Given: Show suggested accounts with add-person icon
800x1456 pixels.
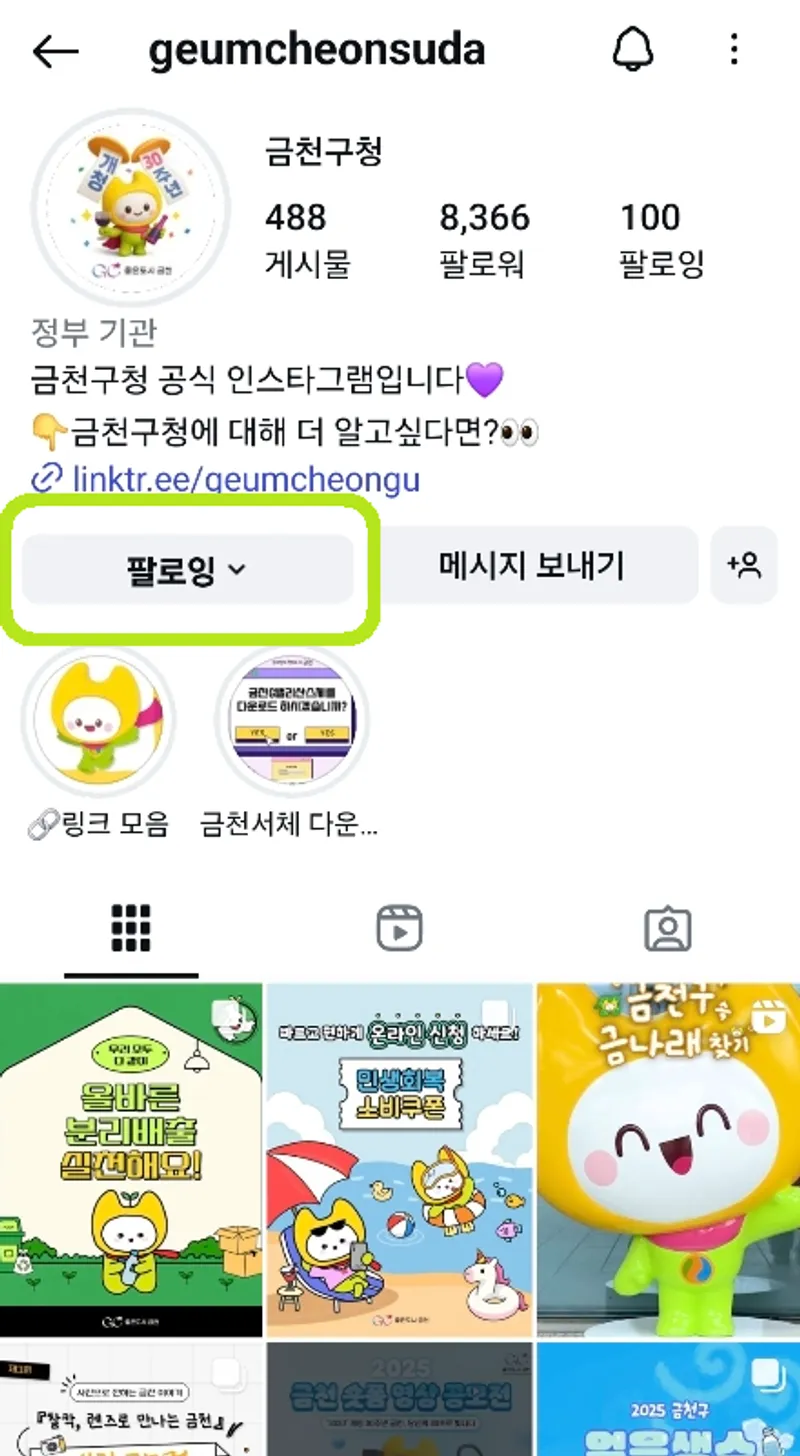Looking at the screenshot, I should (x=744, y=566).
